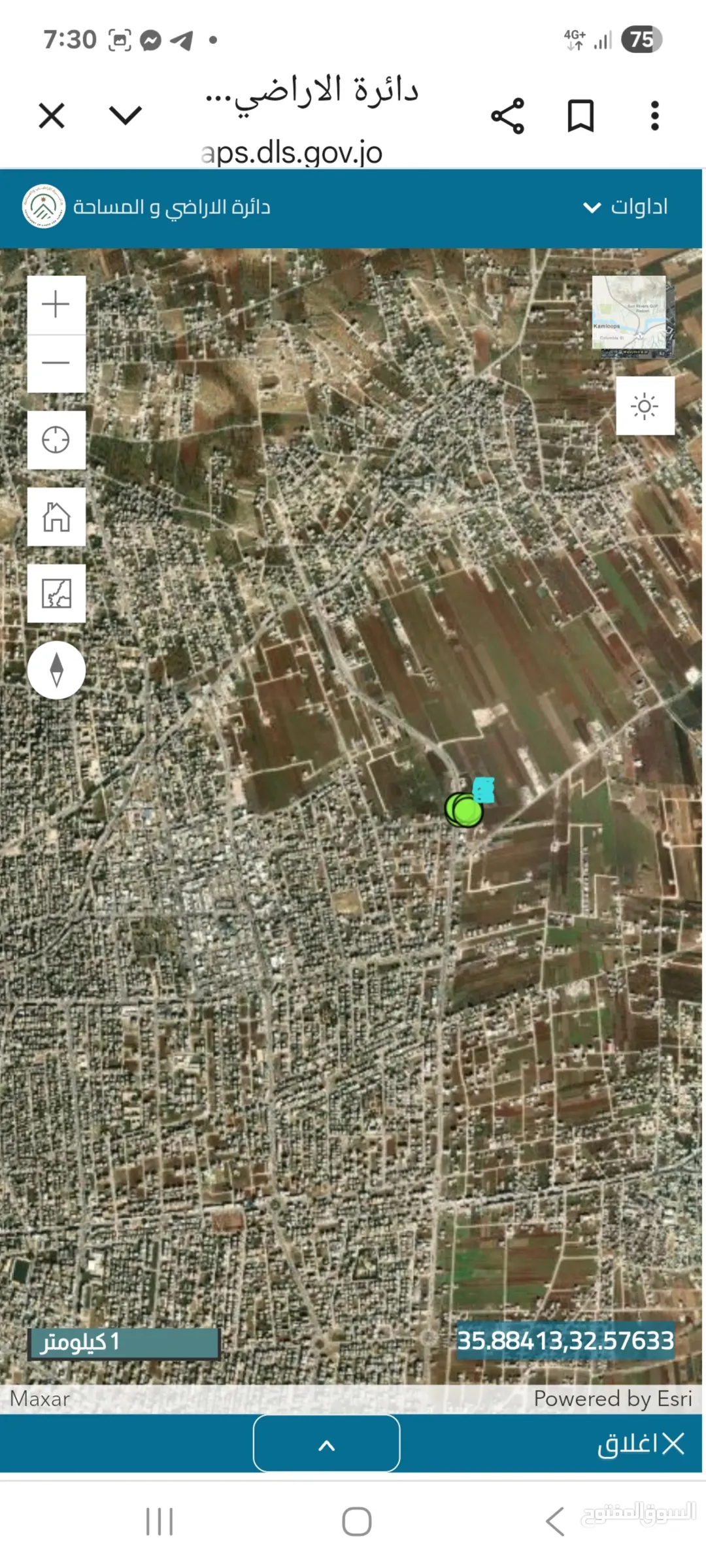The image size is (706, 1568).
Task: Share this page
Action: click(x=508, y=116)
